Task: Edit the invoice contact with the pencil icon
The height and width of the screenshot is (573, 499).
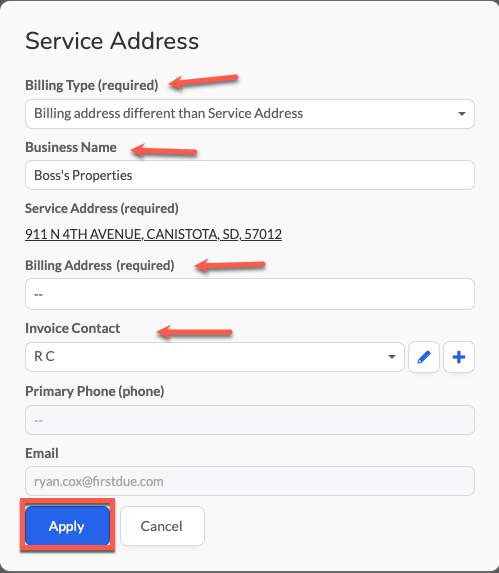Action: pos(424,357)
